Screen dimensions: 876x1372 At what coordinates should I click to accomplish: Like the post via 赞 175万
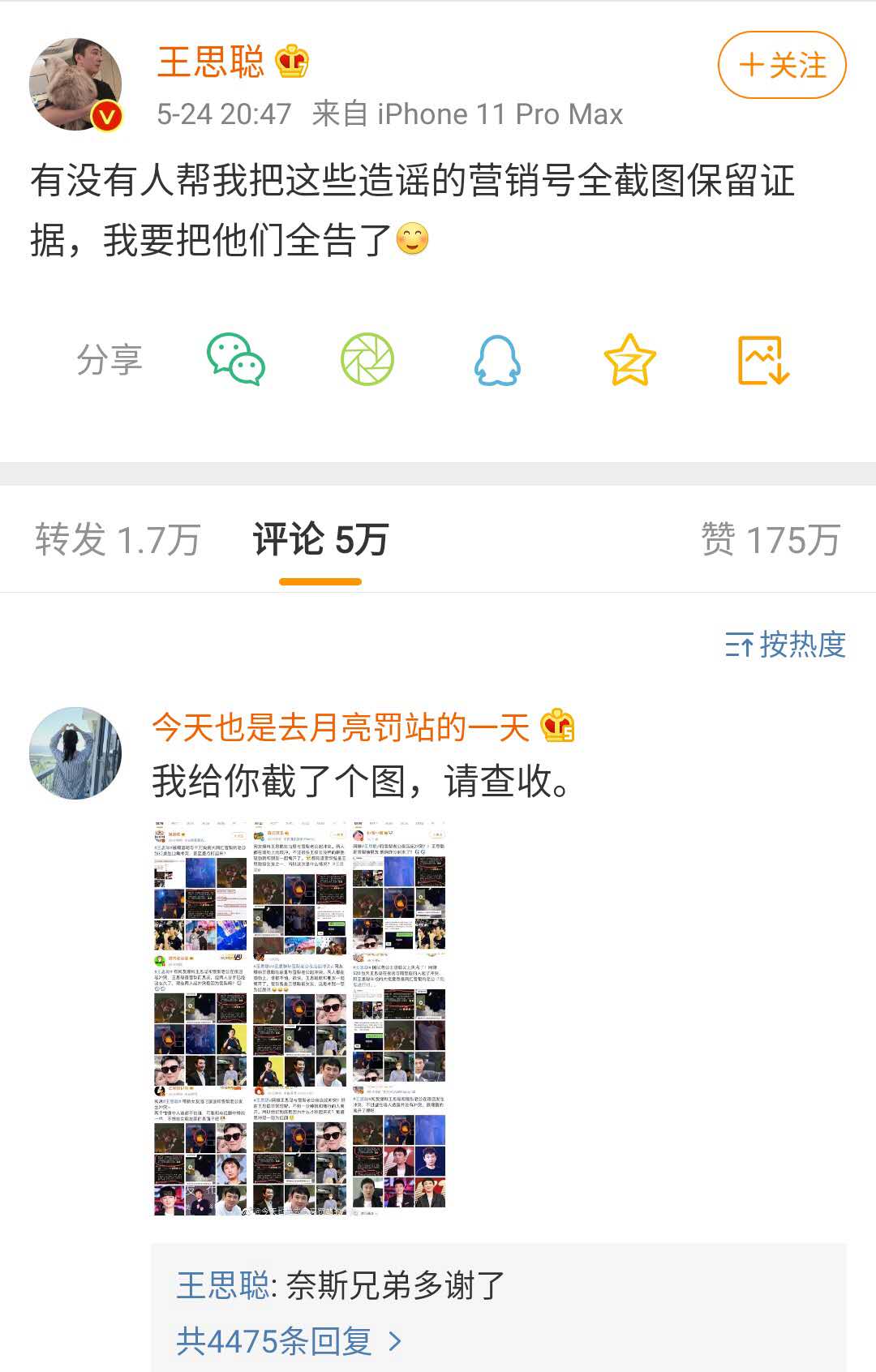[x=770, y=540]
